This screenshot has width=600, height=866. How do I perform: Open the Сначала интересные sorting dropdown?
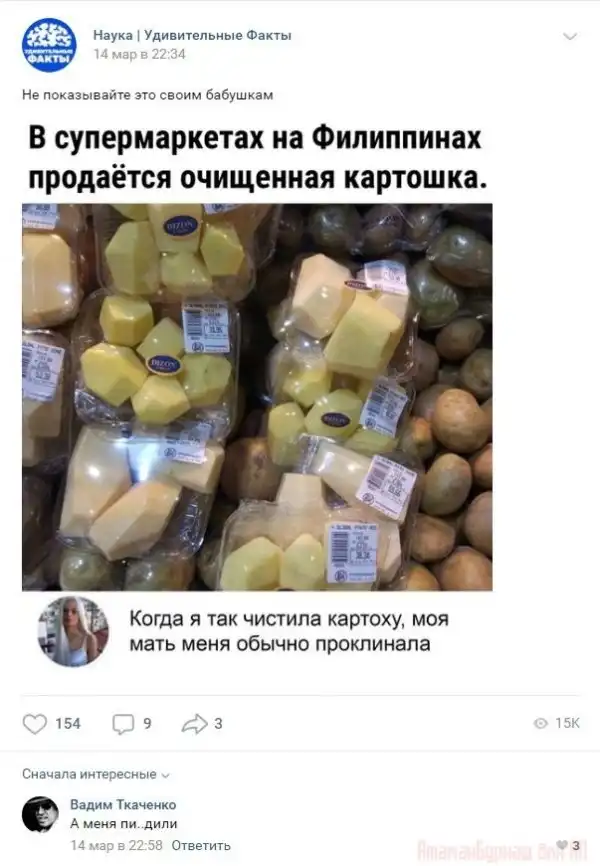(x=96, y=774)
